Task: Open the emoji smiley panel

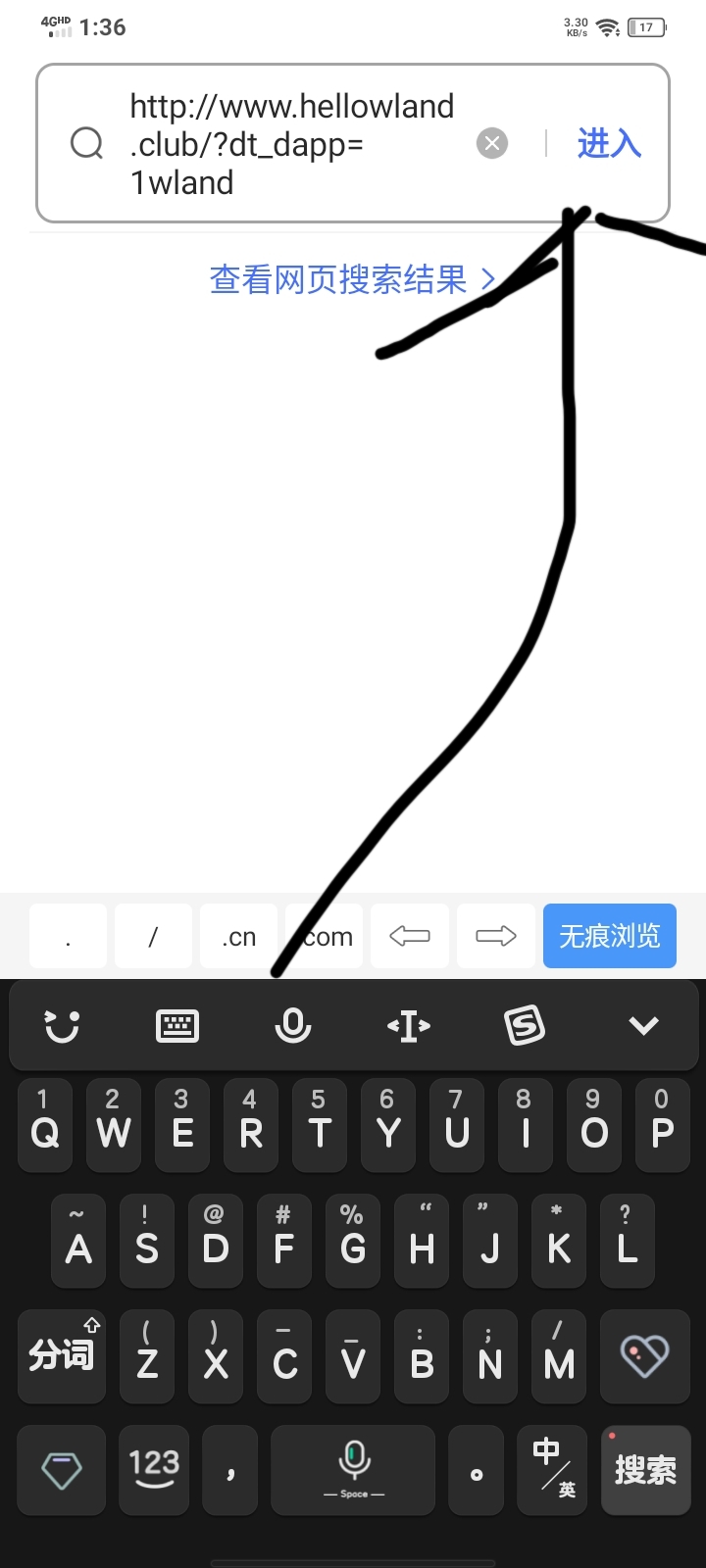Action: (x=62, y=1026)
